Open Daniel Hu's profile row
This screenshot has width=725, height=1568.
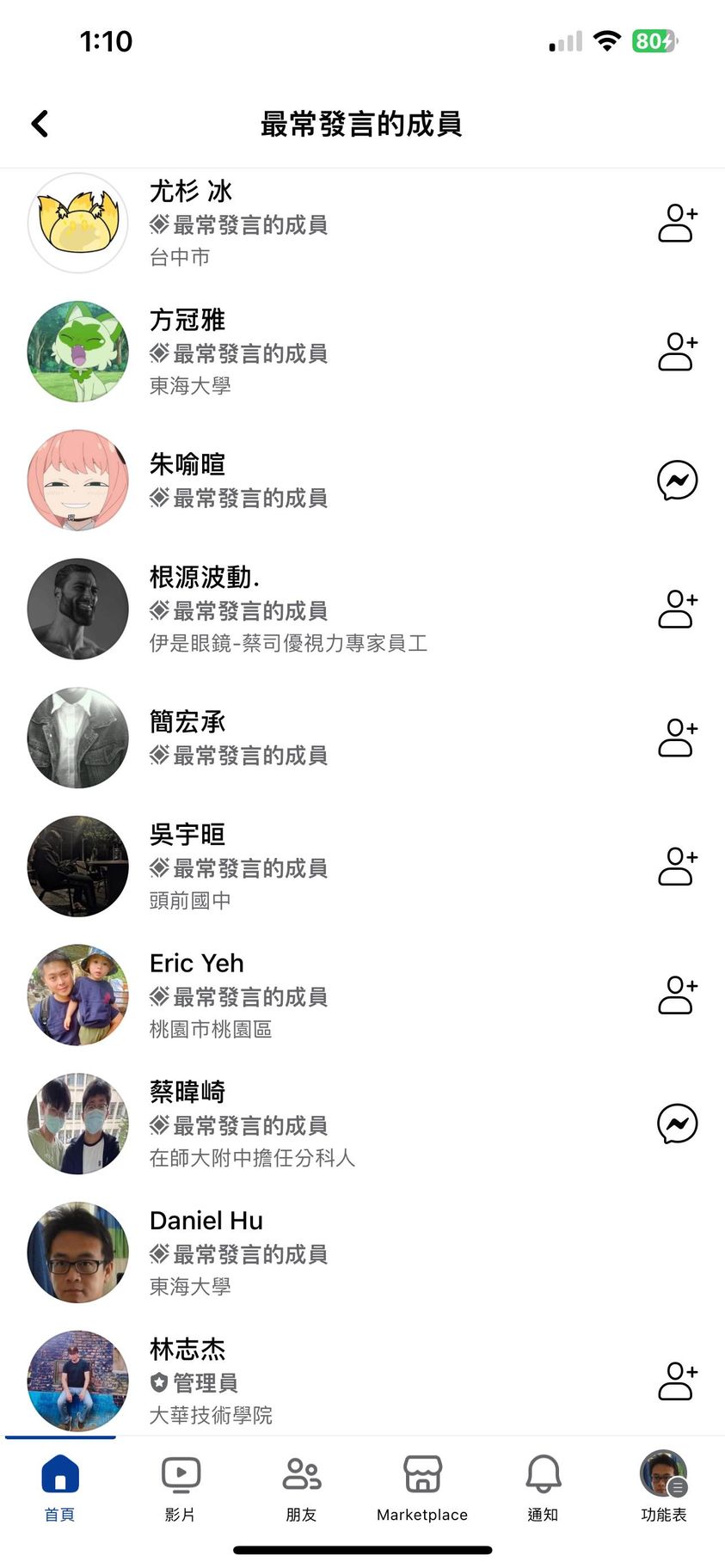coord(258,1253)
